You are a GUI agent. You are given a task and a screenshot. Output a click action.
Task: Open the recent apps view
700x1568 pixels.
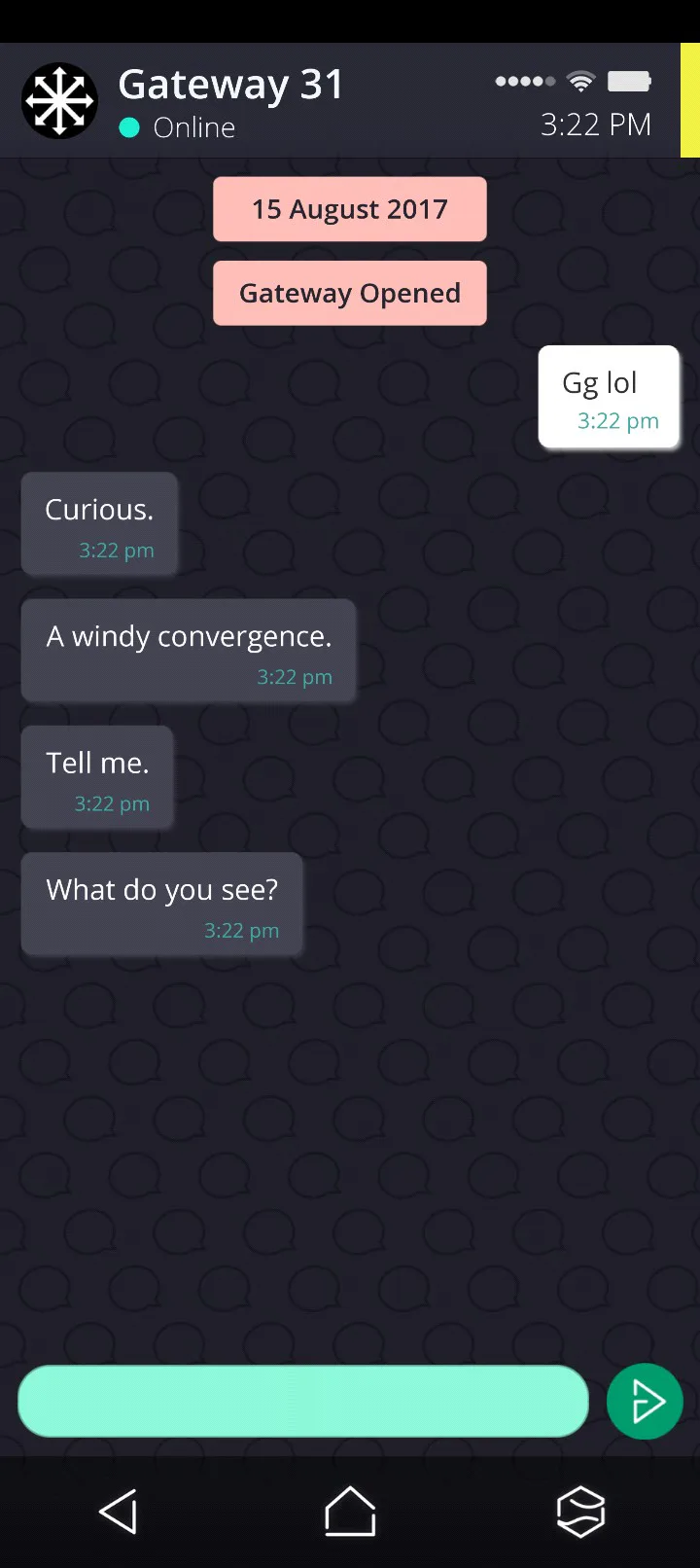(x=580, y=1513)
